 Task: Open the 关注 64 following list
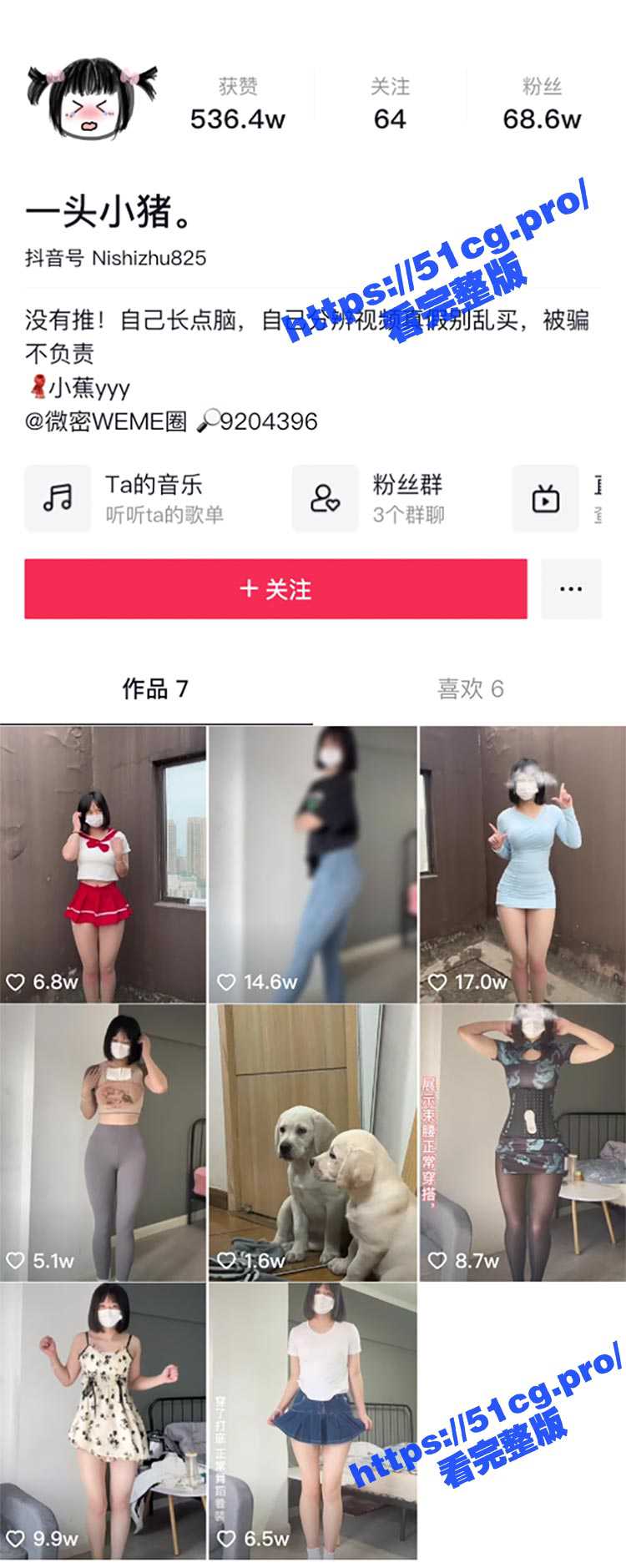tap(390, 104)
